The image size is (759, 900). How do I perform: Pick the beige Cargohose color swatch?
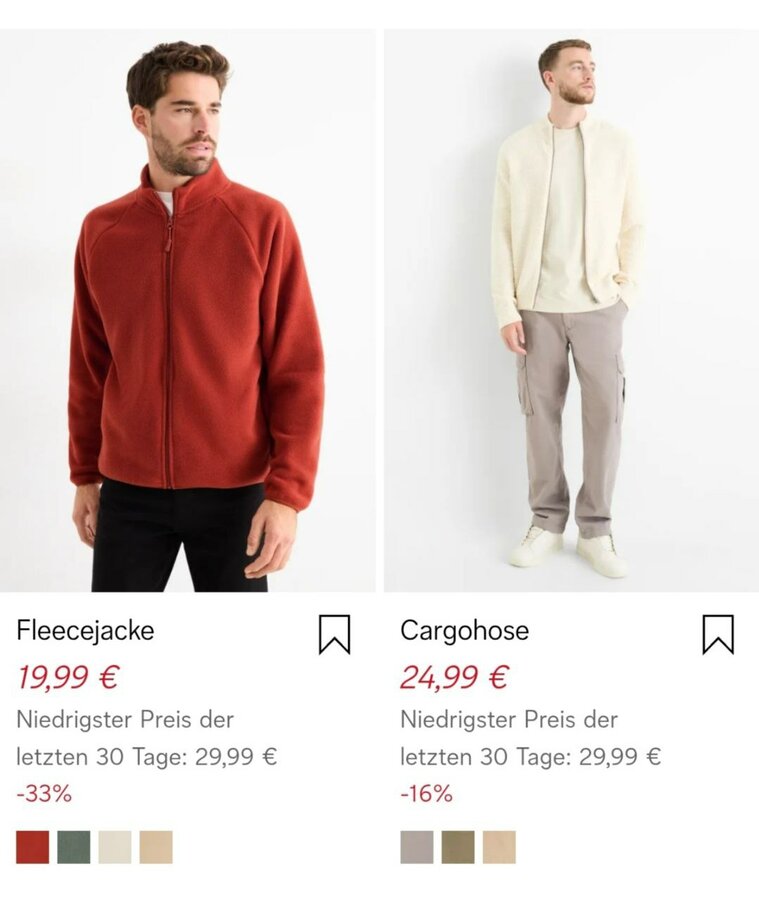coord(499,847)
